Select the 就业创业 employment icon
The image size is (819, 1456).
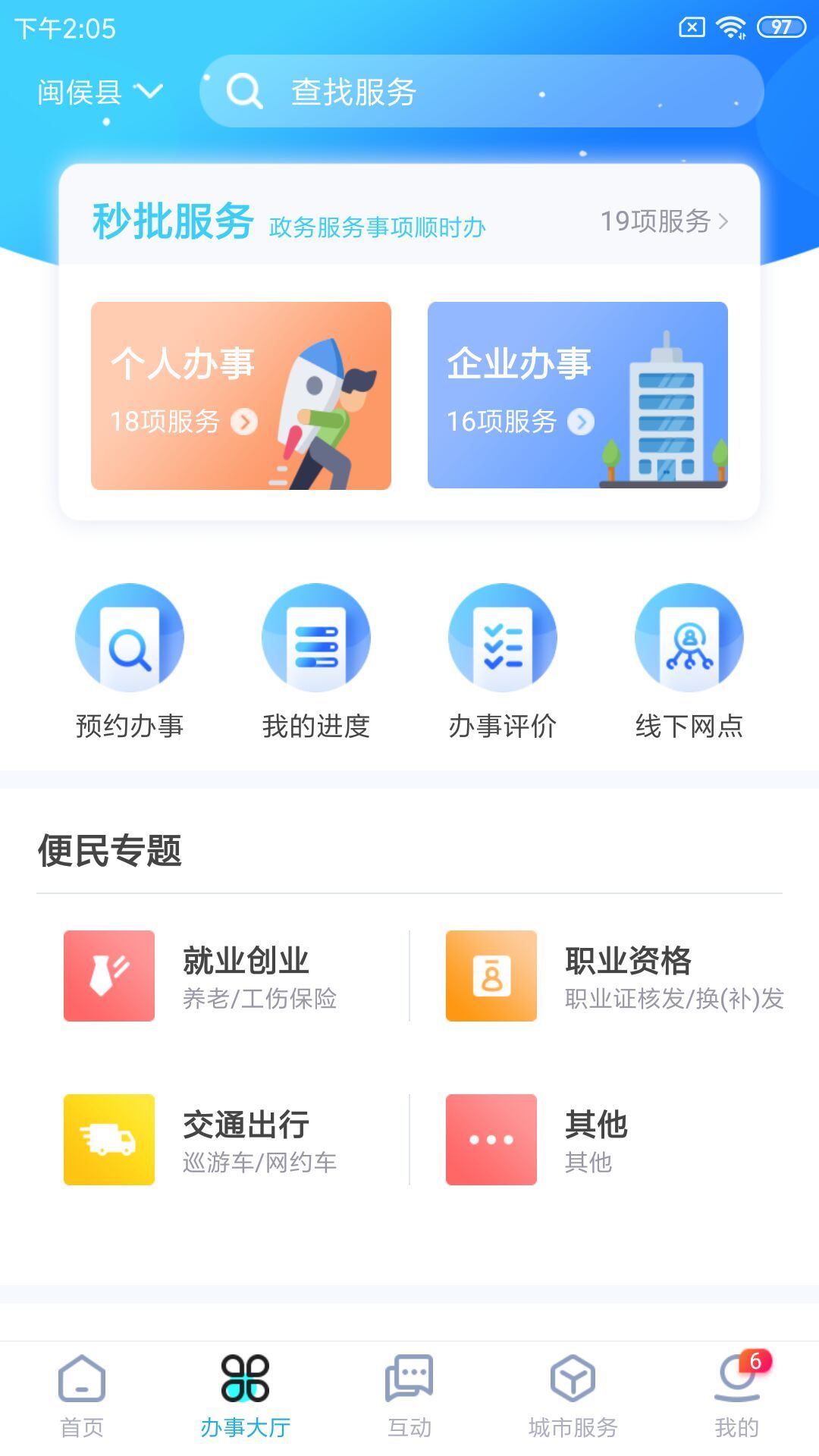tap(109, 976)
